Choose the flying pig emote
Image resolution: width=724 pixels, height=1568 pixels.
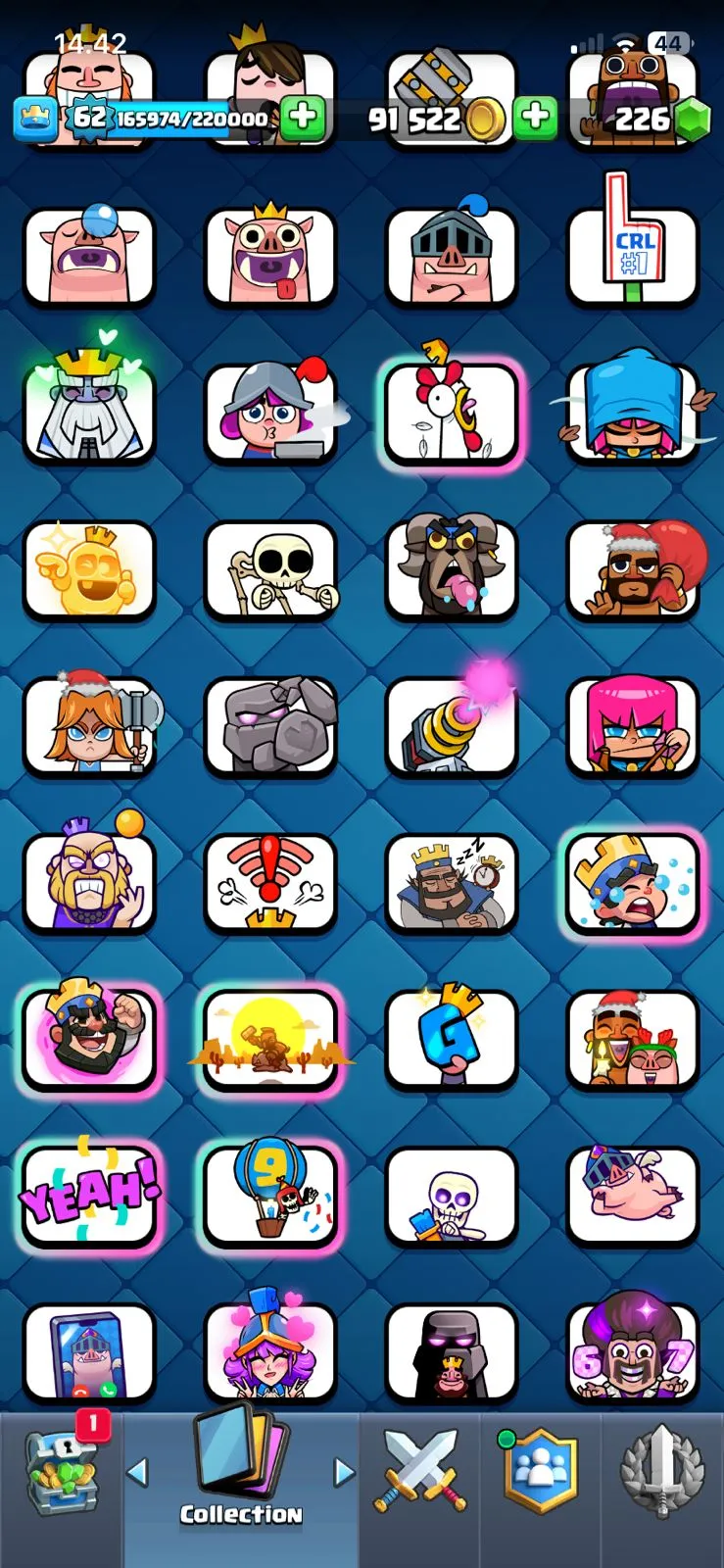tap(632, 1196)
